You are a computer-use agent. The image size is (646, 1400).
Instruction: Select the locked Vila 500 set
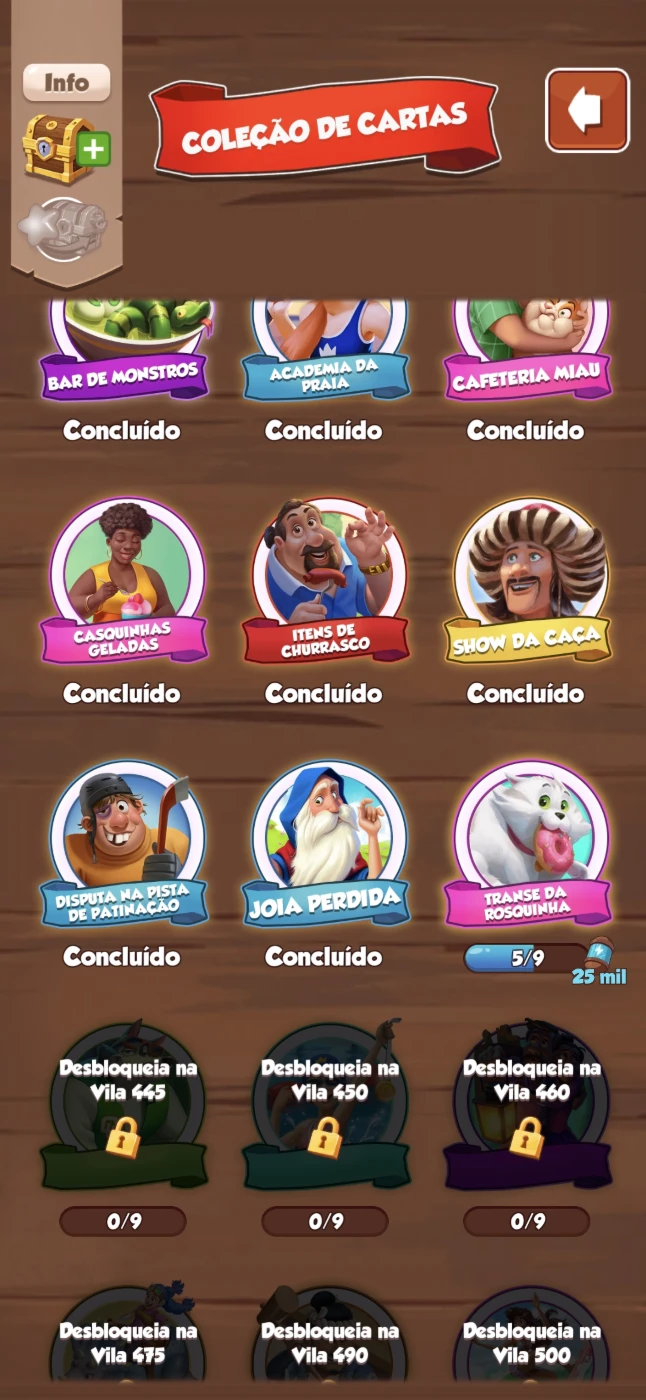[x=529, y=1340]
